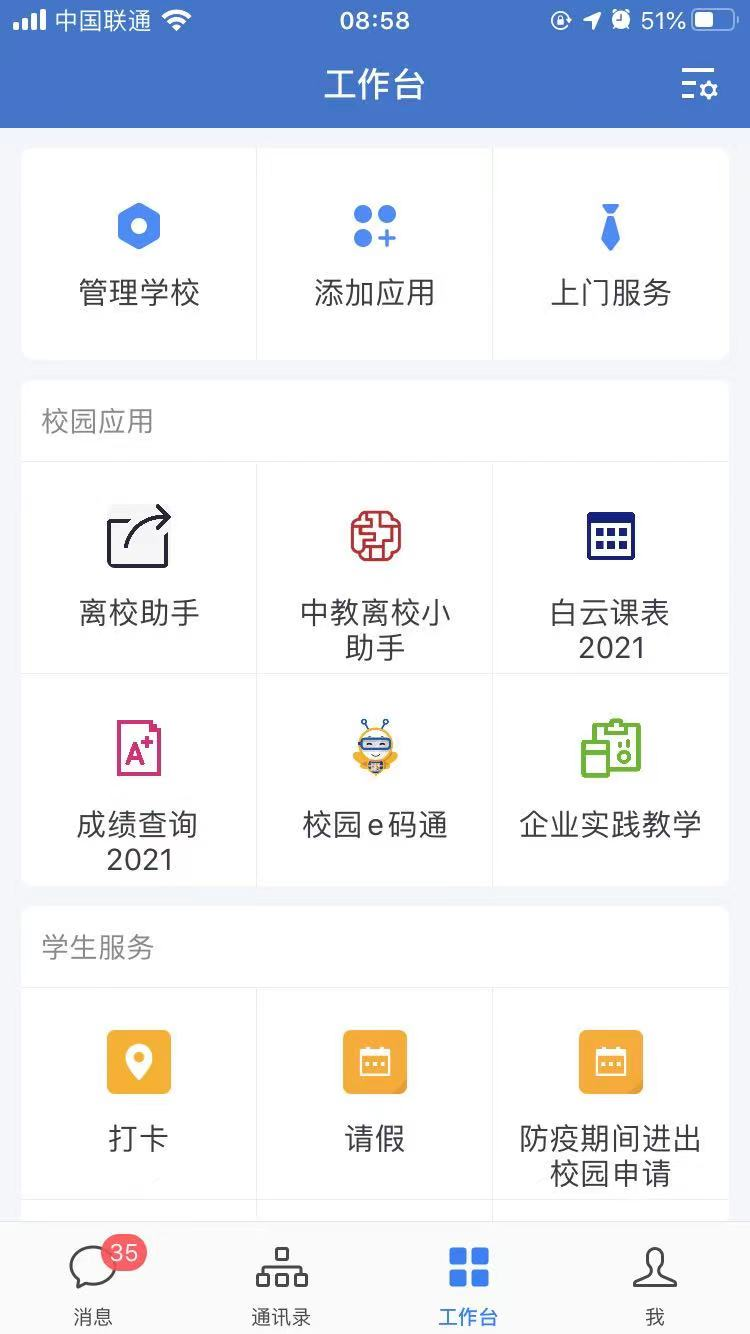750x1334 pixels.
Task: Open 校园e码通
Action: [x=375, y=780]
